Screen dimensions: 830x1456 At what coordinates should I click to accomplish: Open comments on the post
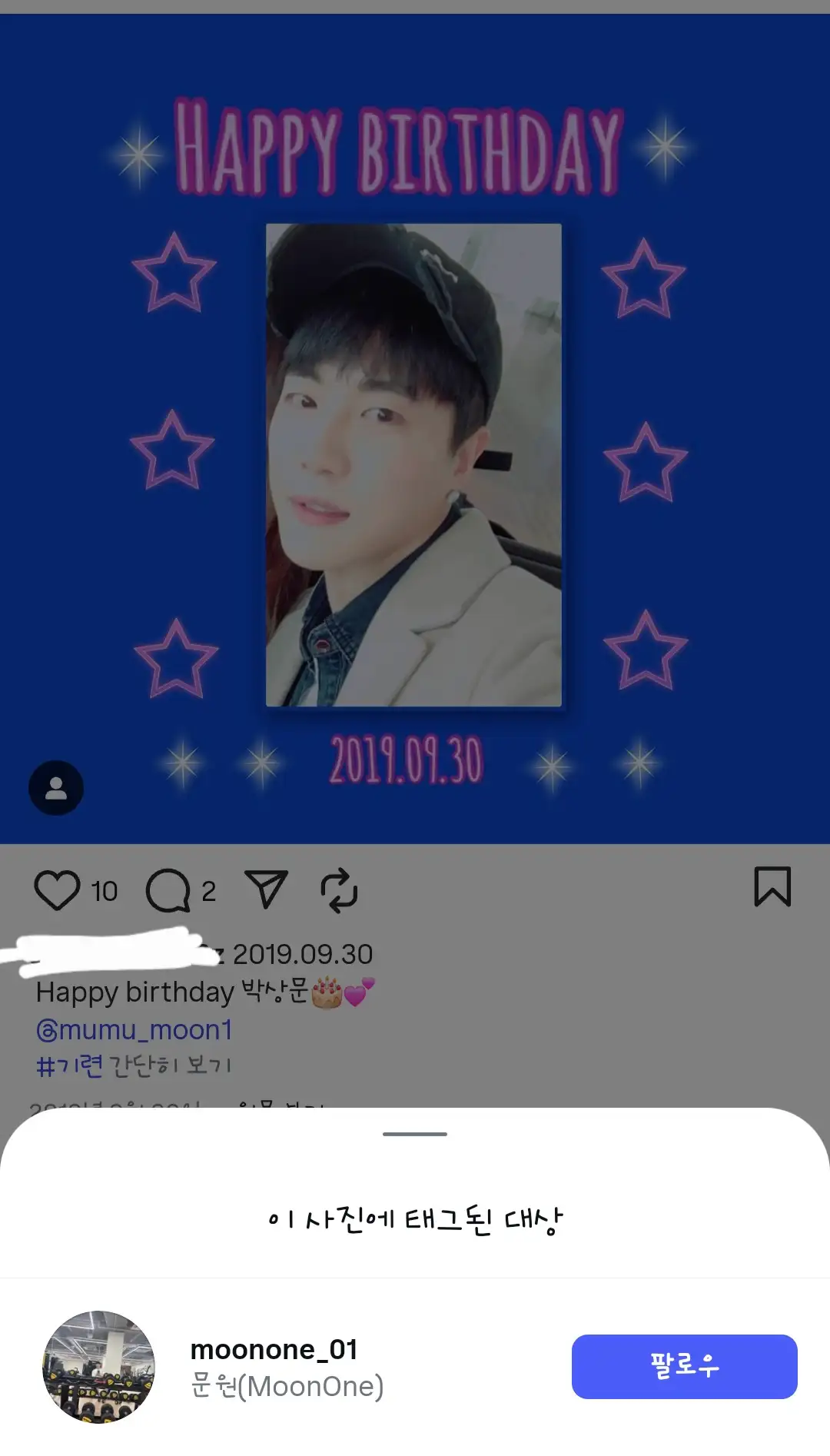[168, 890]
